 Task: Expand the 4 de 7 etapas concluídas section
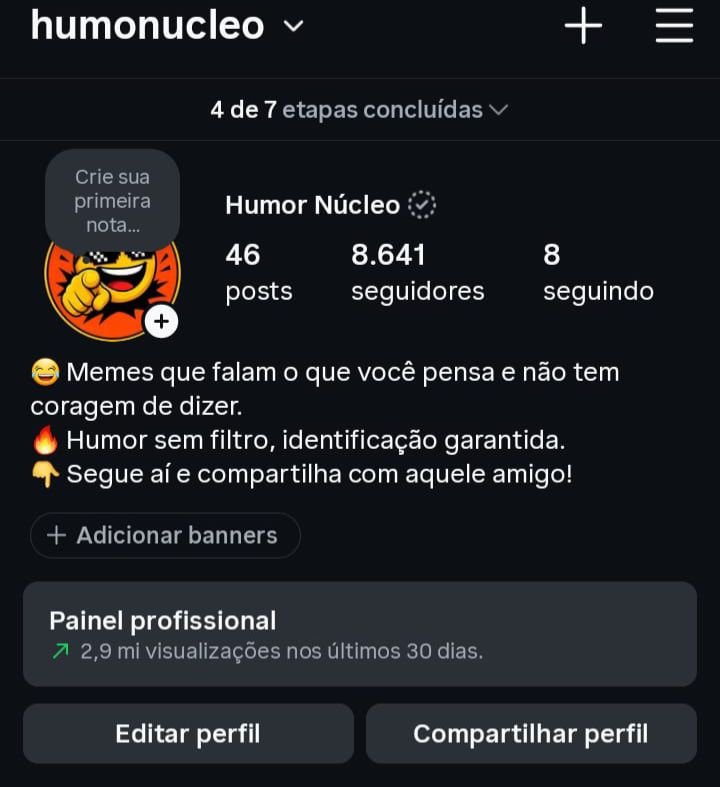[x=360, y=110]
